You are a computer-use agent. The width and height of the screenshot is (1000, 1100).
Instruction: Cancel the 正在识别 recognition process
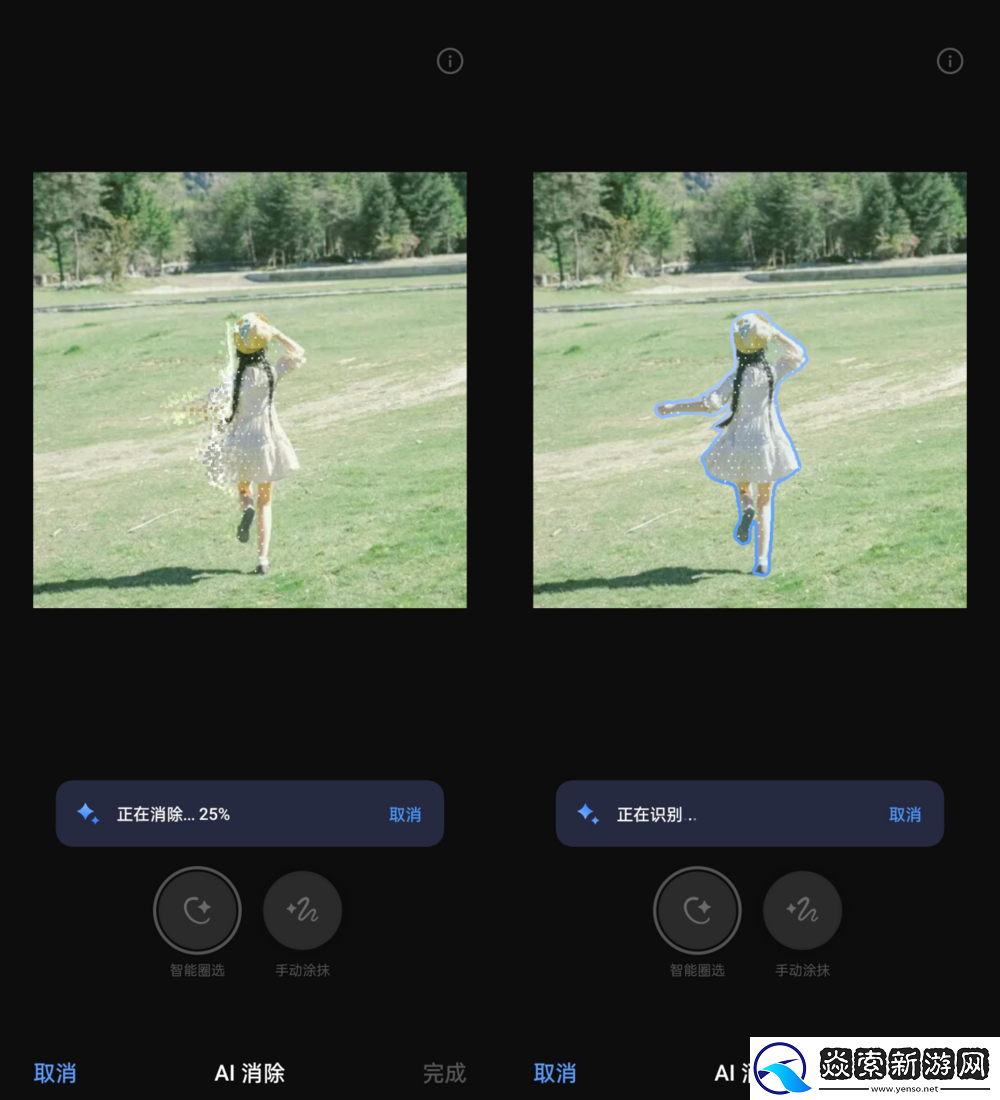coord(905,814)
